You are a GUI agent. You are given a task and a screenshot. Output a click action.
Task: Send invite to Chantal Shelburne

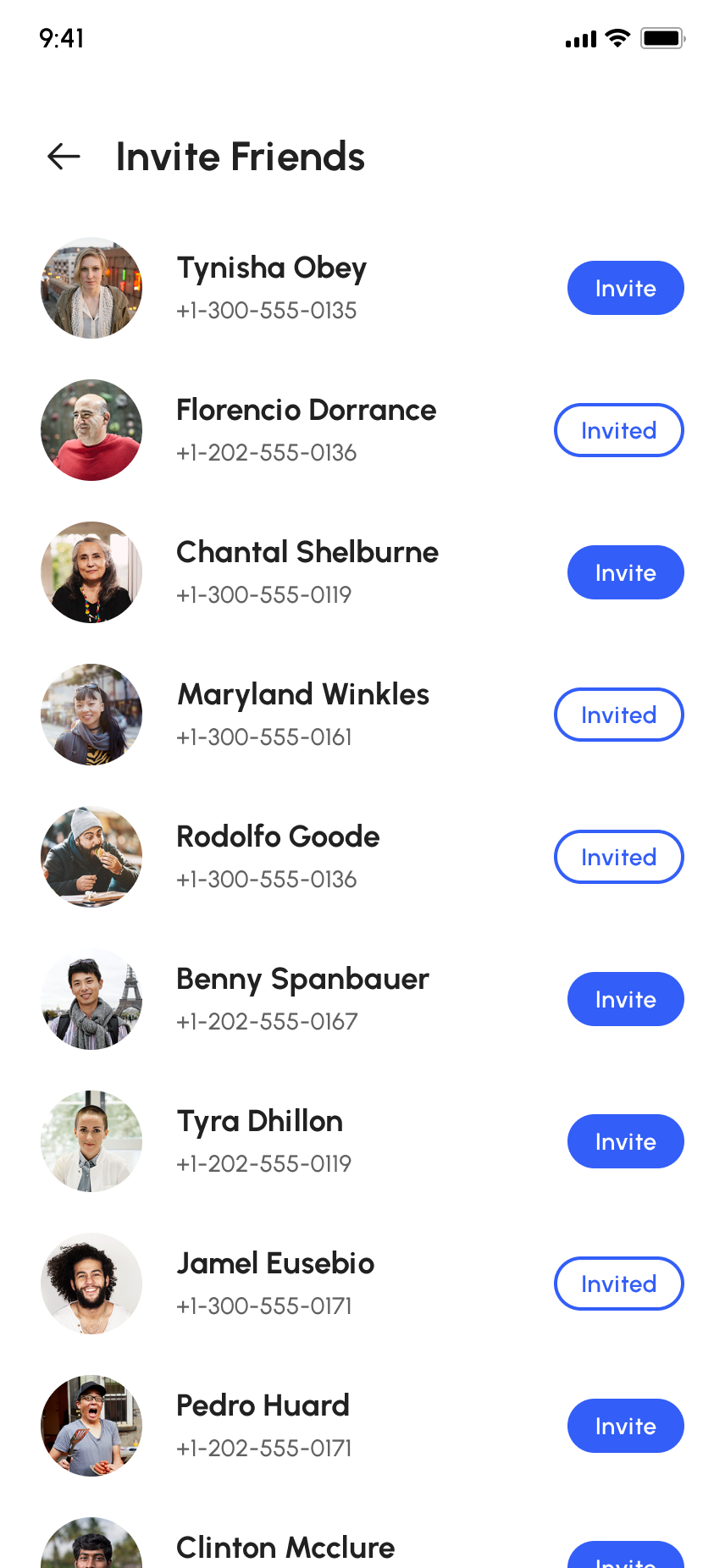(625, 572)
